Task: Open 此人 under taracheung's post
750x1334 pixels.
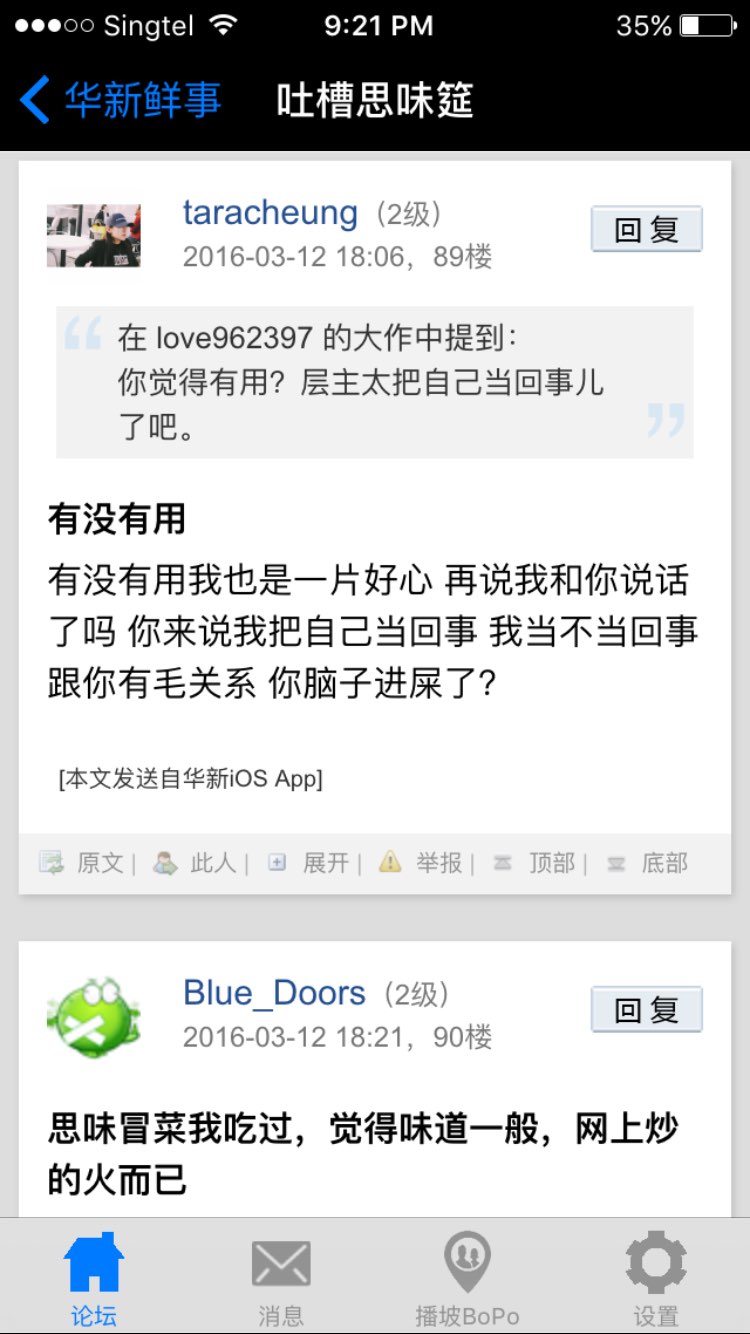Action: click(197, 863)
